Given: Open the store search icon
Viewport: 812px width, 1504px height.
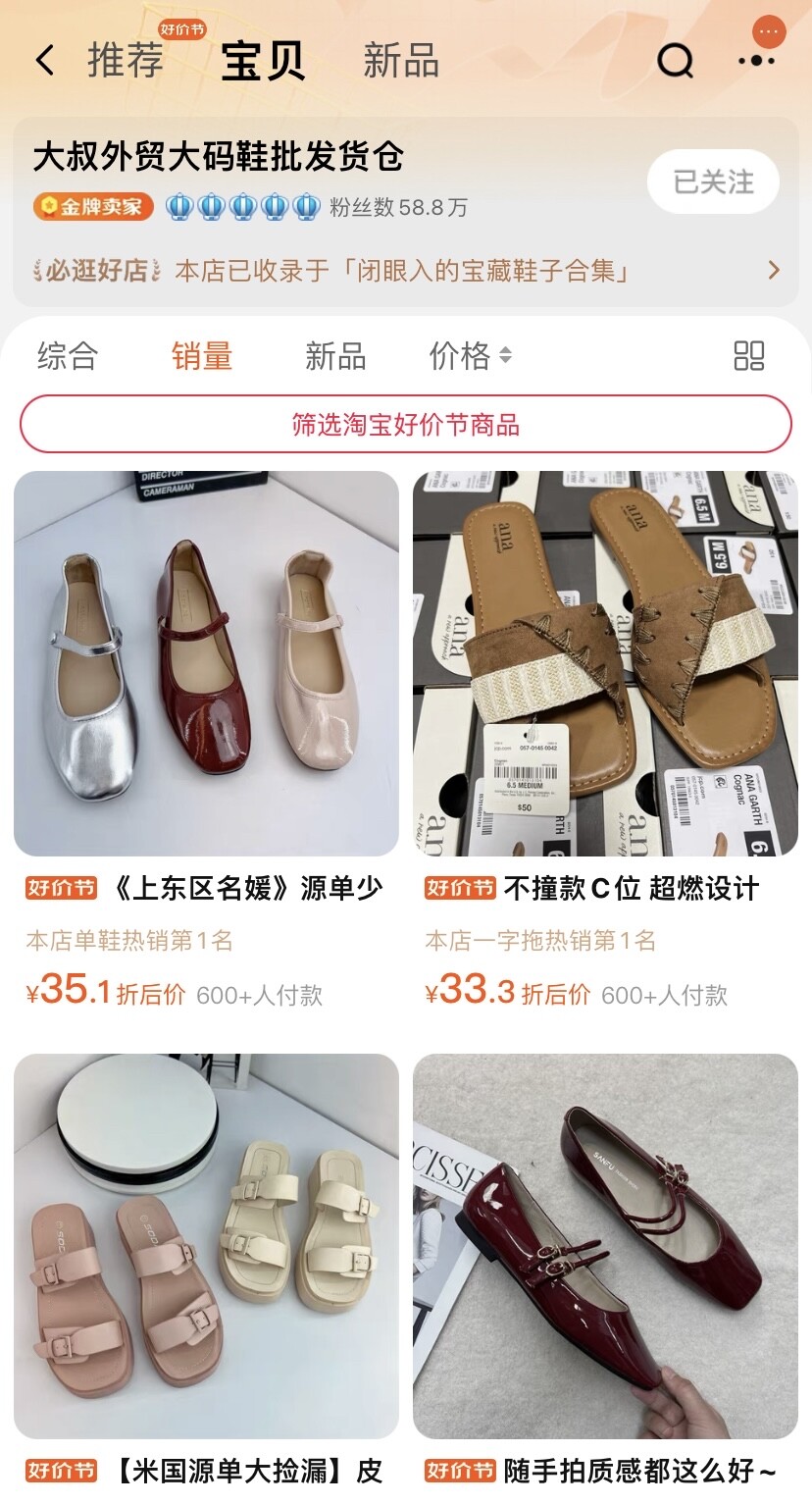Looking at the screenshot, I should pos(675,61).
